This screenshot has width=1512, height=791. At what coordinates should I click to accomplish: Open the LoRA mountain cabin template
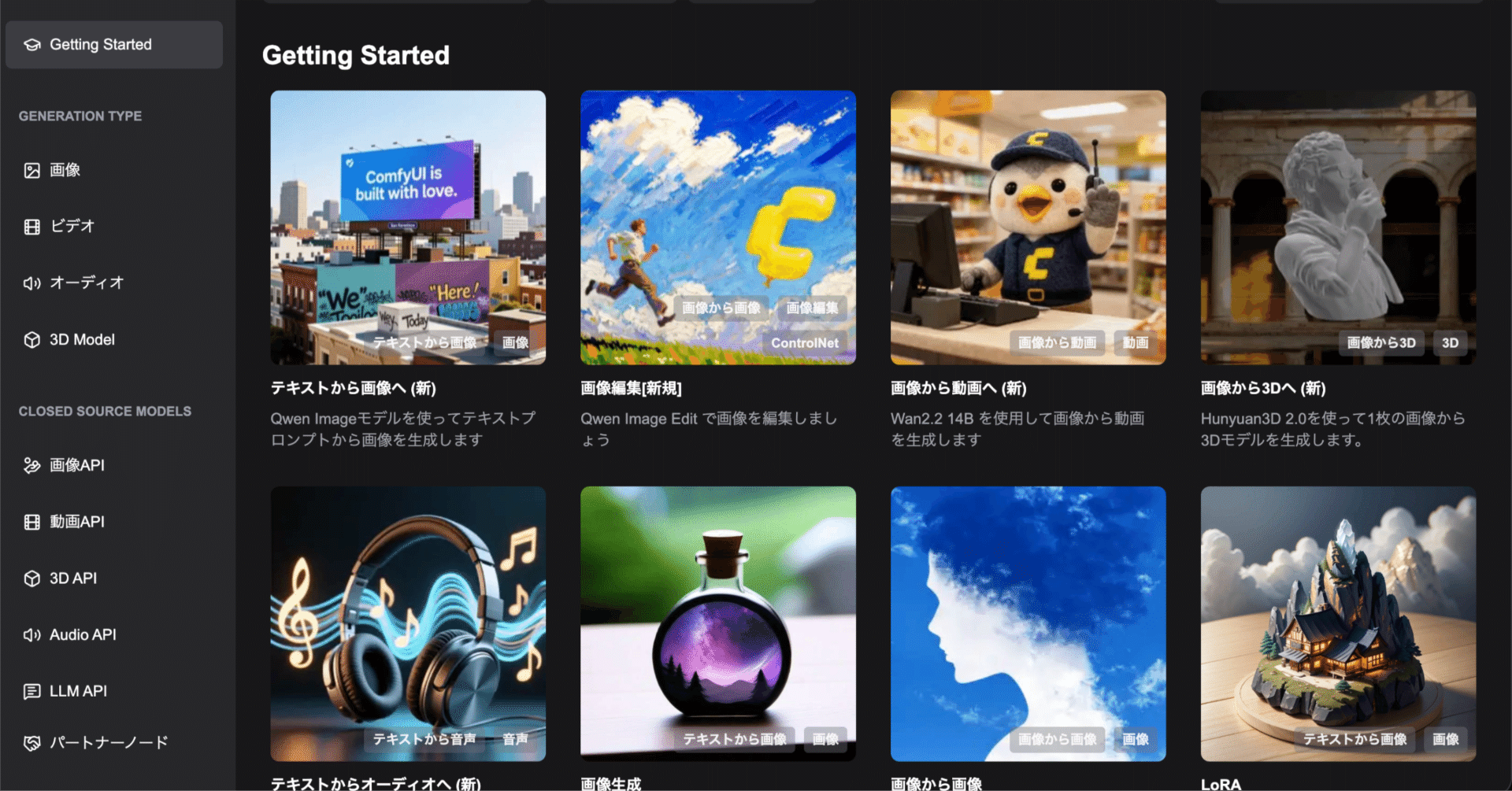[1338, 623]
